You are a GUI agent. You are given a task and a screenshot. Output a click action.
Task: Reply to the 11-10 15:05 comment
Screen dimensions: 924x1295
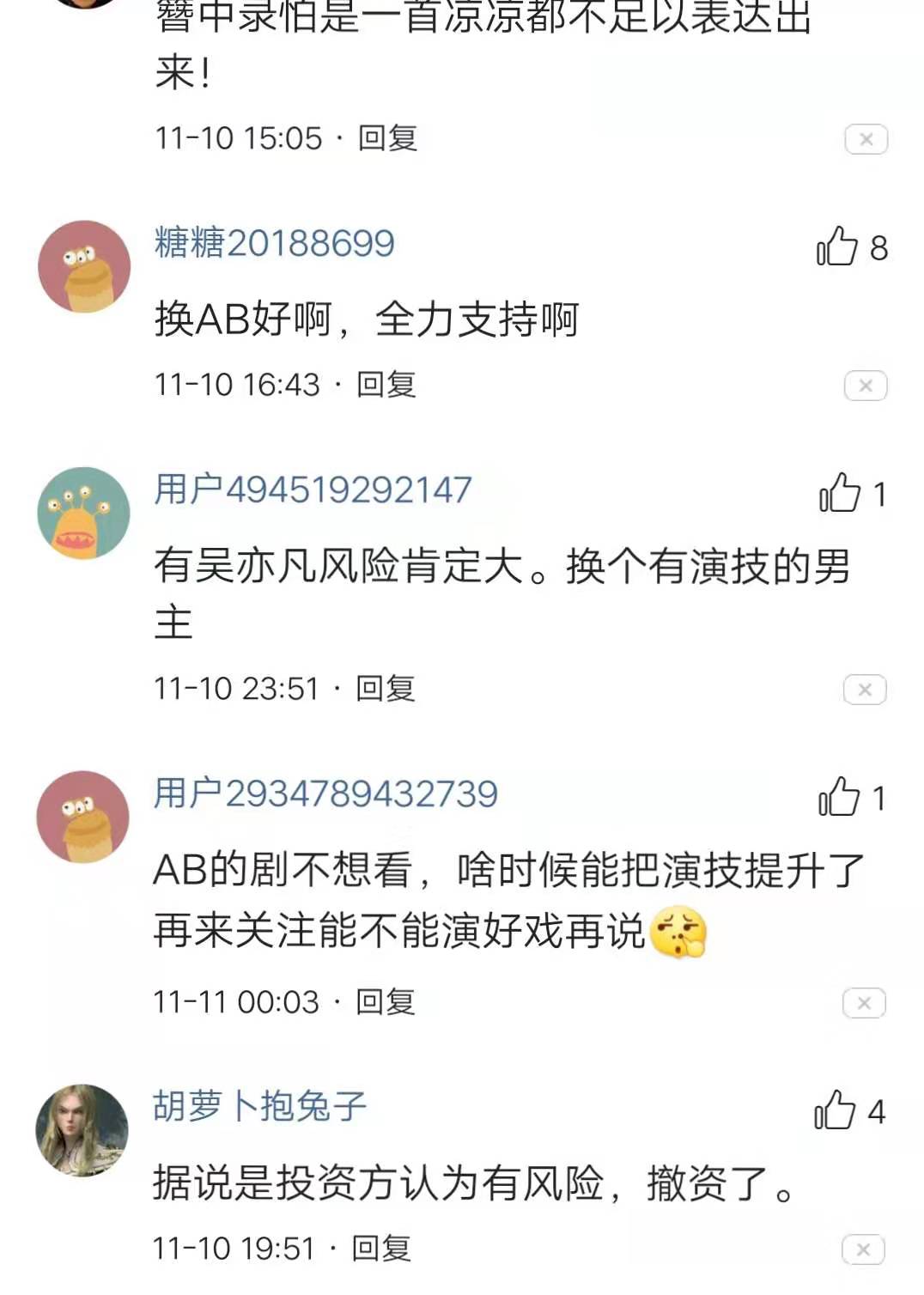pyautogui.click(x=387, y=138)
